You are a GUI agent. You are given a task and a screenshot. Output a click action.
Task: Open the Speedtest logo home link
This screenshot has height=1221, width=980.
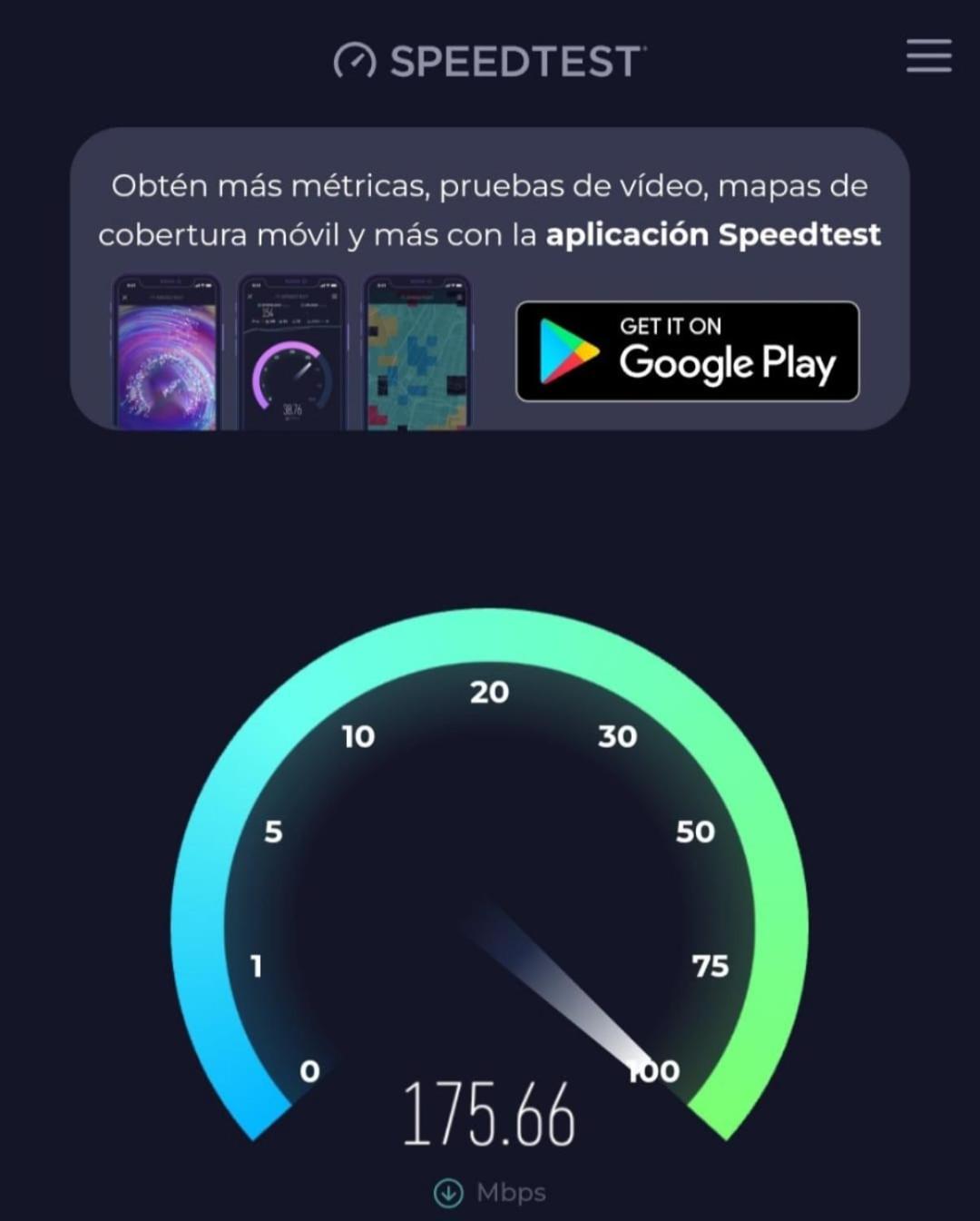[x=489, y=61]
